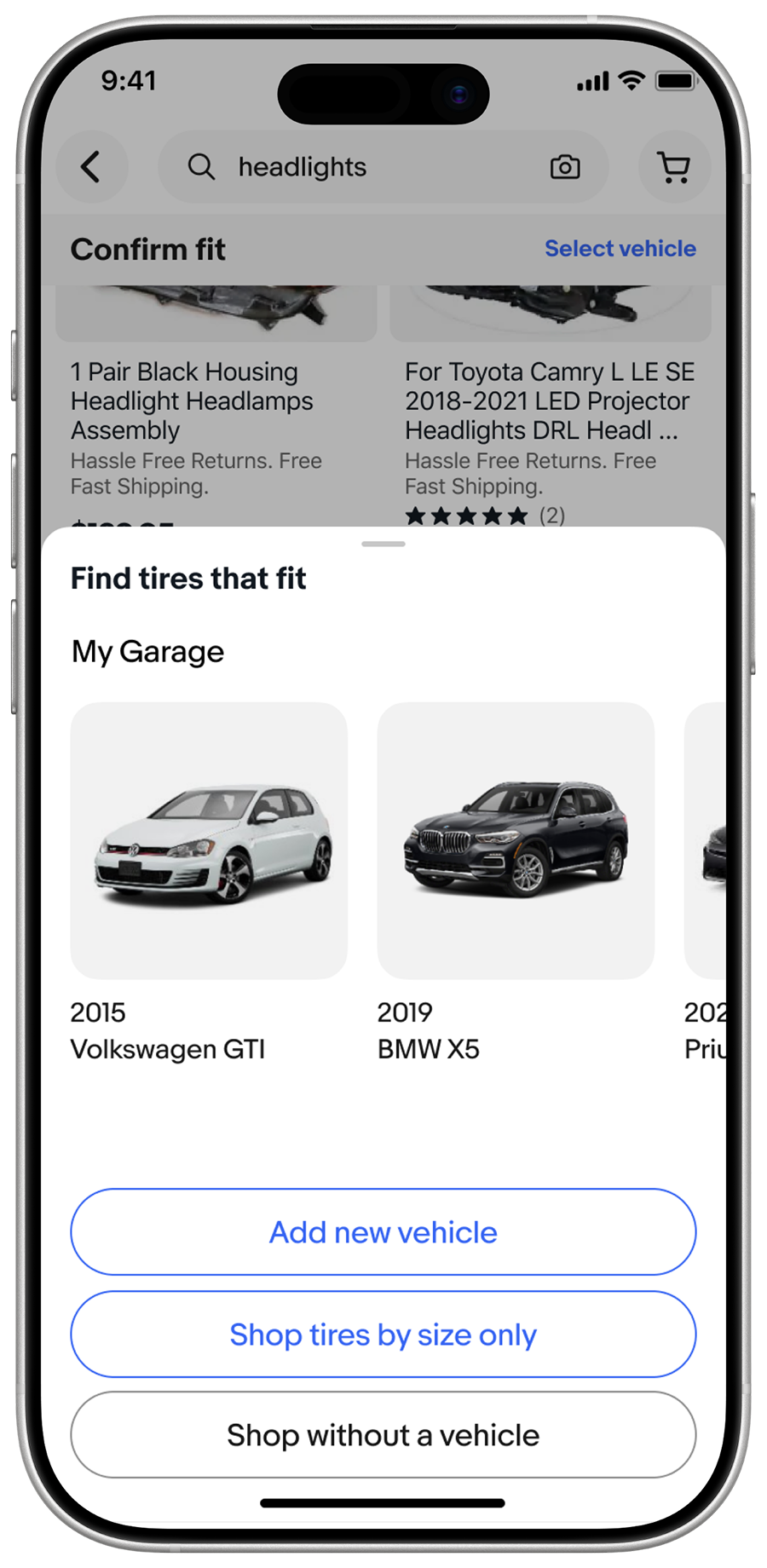Go back using the back arrow
Screen dimensions: 767x1568
pos(92,167)
